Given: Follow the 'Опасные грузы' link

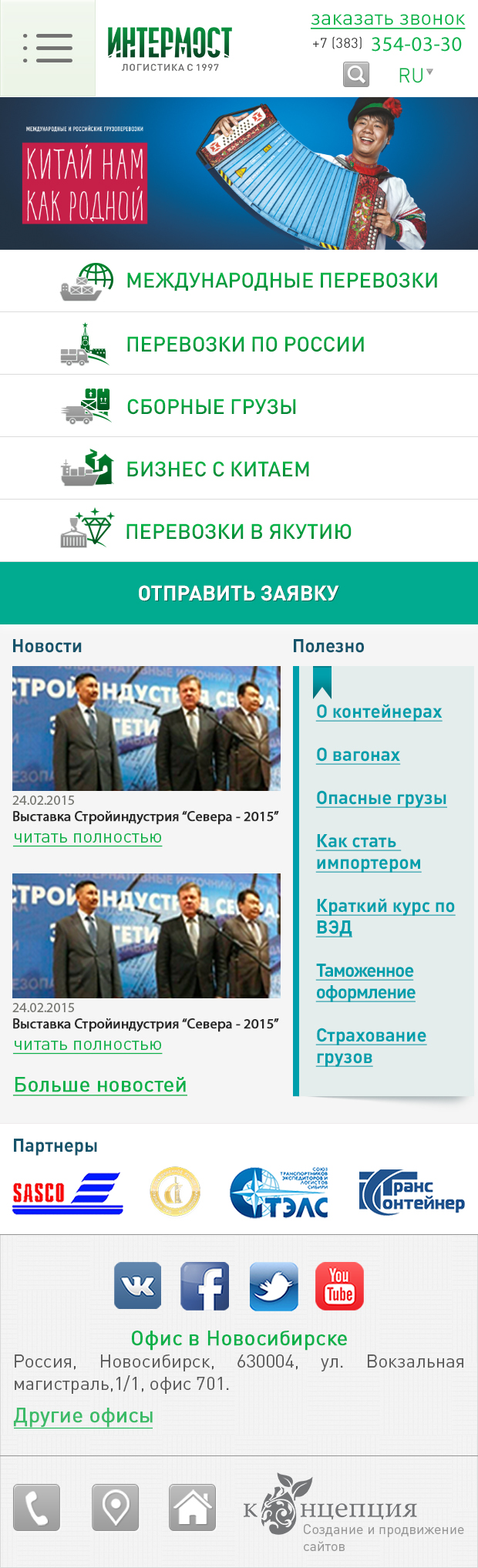Looking at the screenshot, I should [381, 798].
